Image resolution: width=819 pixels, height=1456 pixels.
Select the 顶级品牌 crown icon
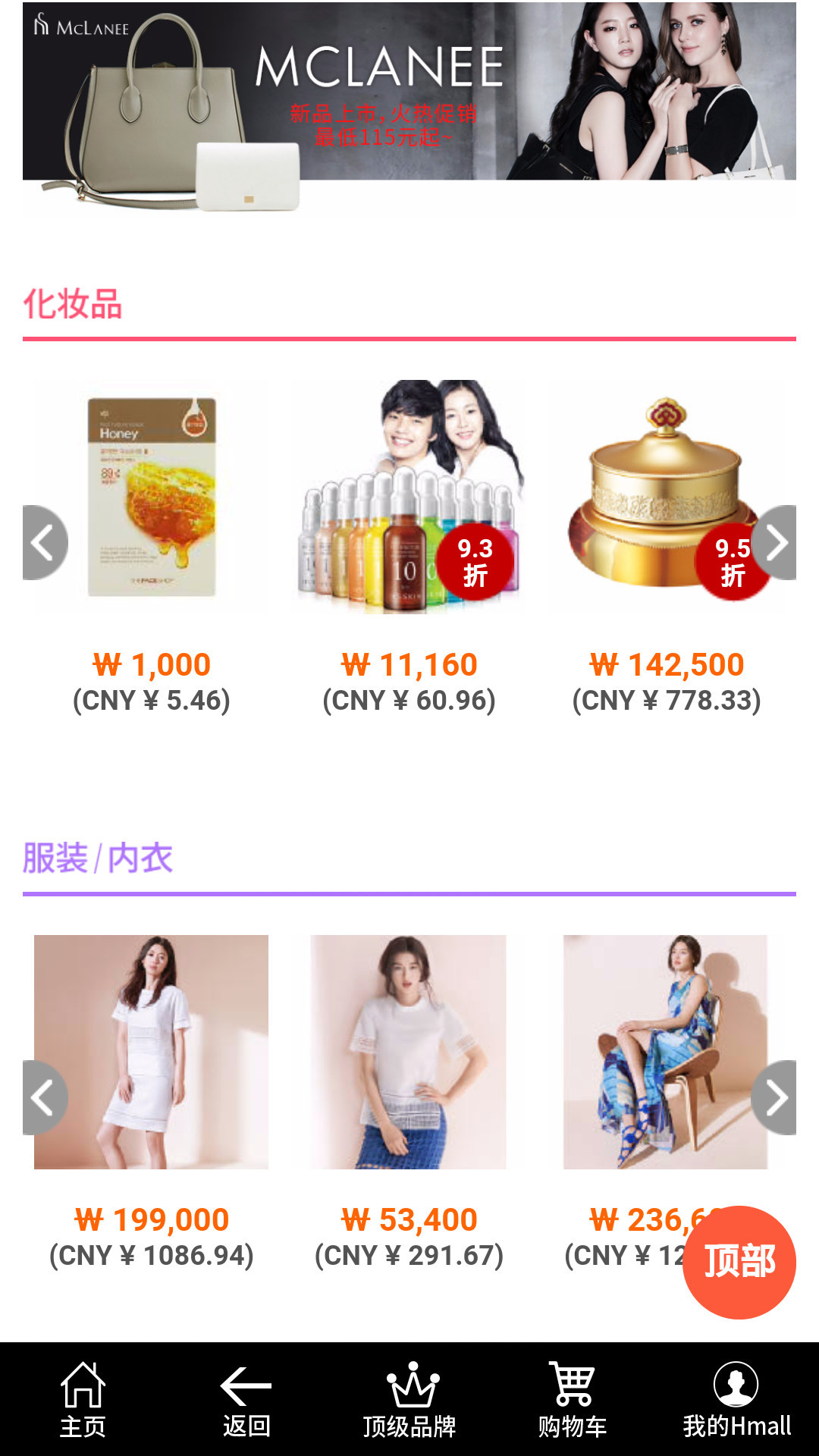pyautogui.click(x=409, y=1407)
